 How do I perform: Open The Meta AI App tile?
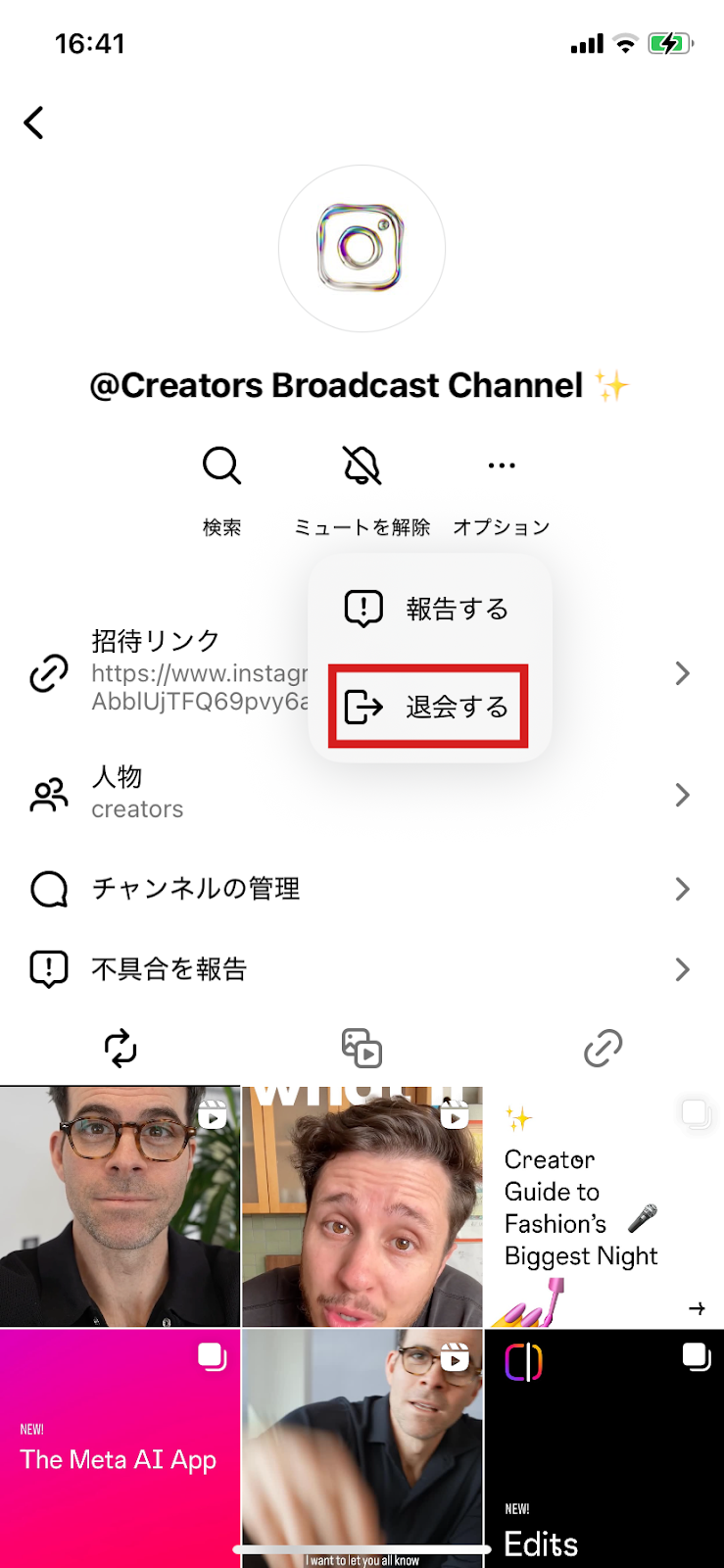pos(120,1448)
